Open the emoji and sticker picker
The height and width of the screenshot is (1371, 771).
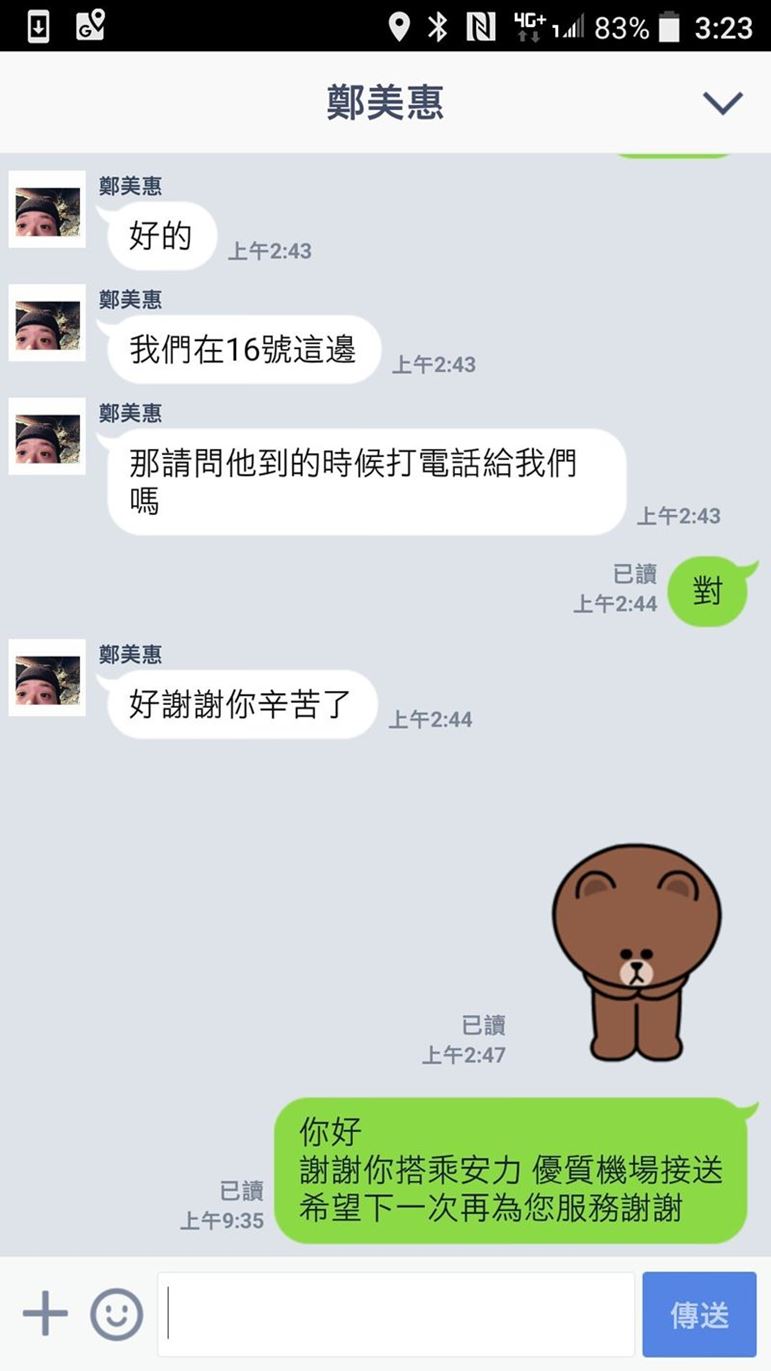tap(117, 1314)
